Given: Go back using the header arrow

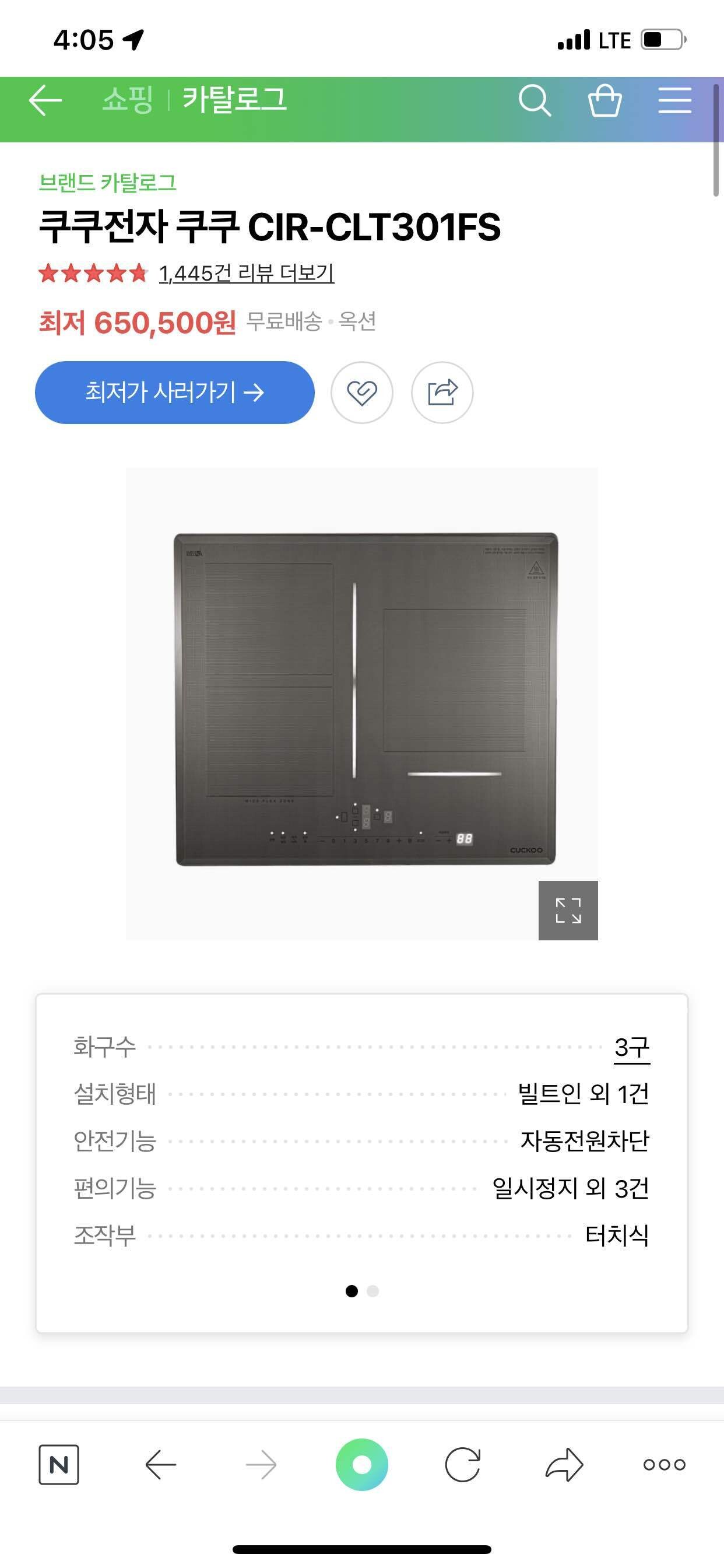Looking at the screenshot, I should click(x=45, y=100).
